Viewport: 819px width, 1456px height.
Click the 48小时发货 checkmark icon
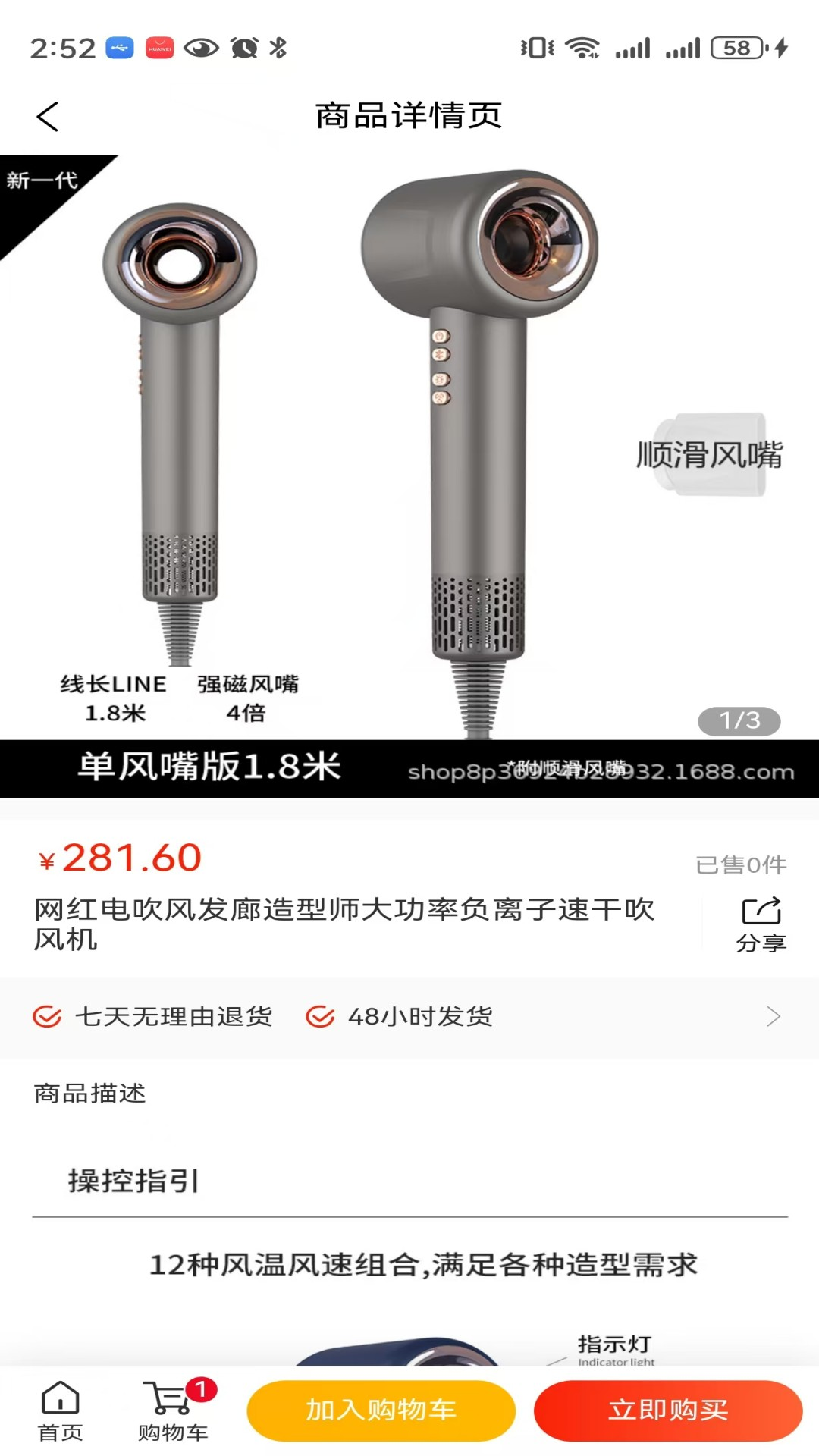322,1016
